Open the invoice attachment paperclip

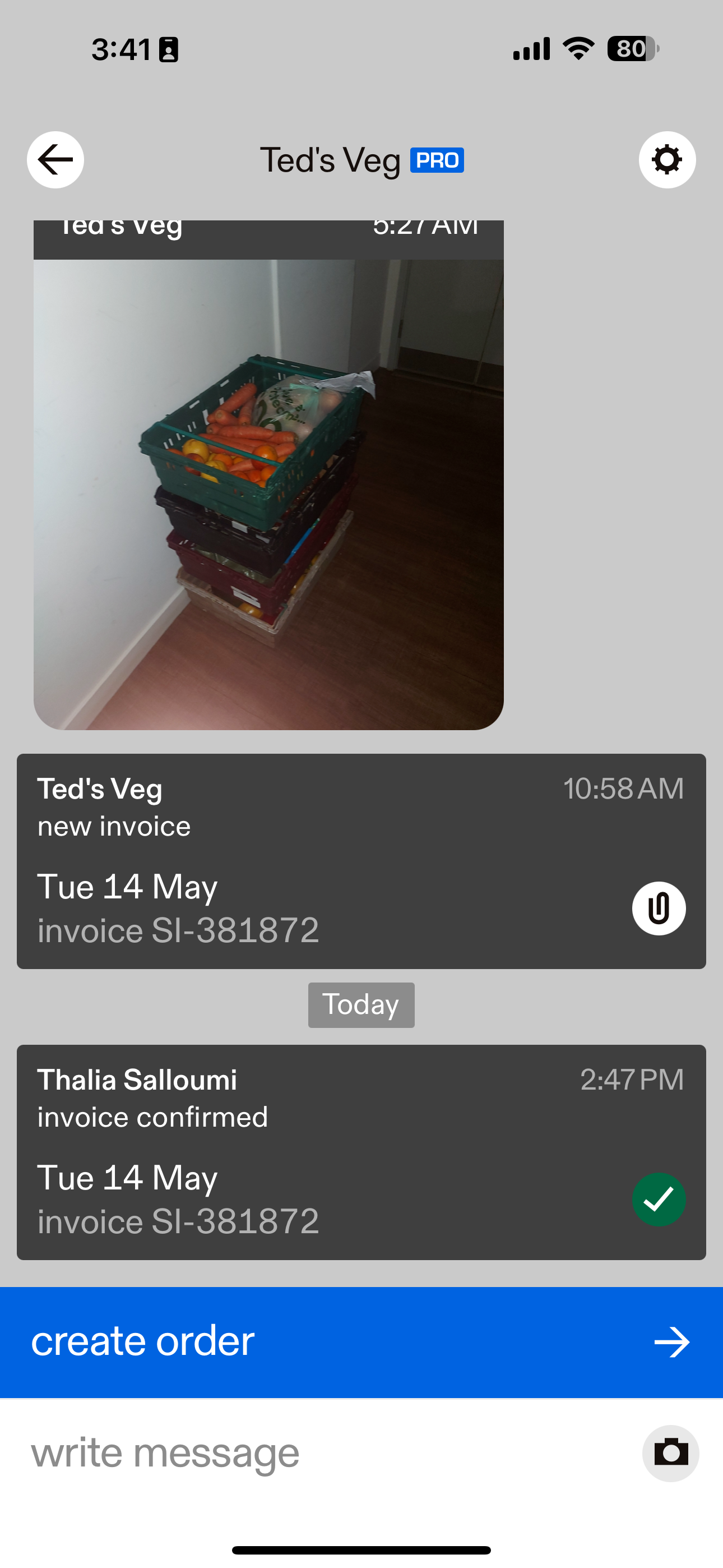coord(659,908)
